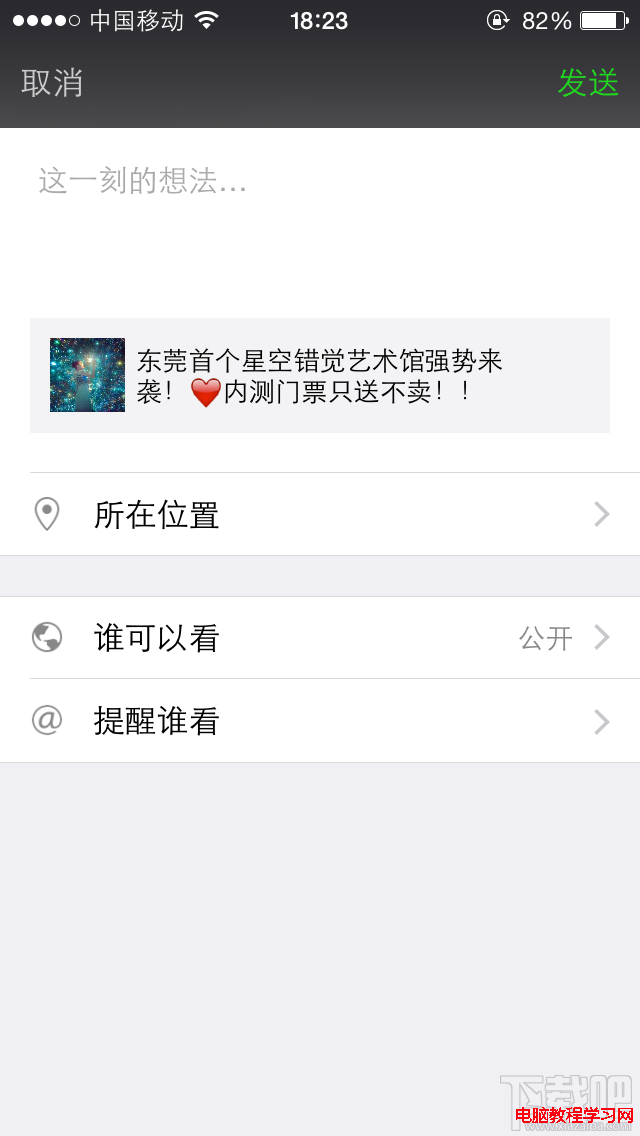Tap 发送 to publish the post
Viewport: 640px width, 1136px height.
[x=588, y=83]
